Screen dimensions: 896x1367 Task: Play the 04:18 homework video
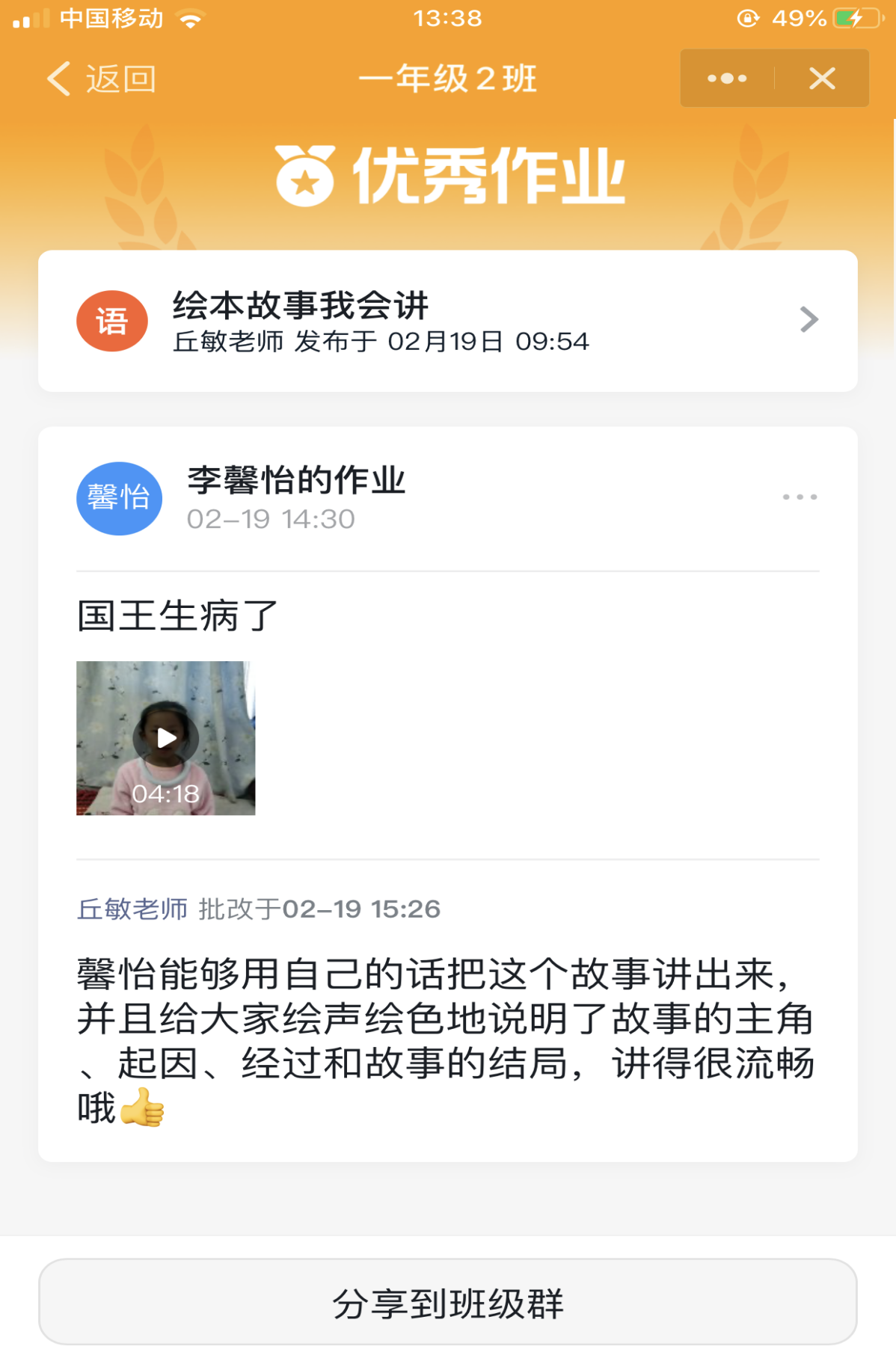[x=166, y=738]
